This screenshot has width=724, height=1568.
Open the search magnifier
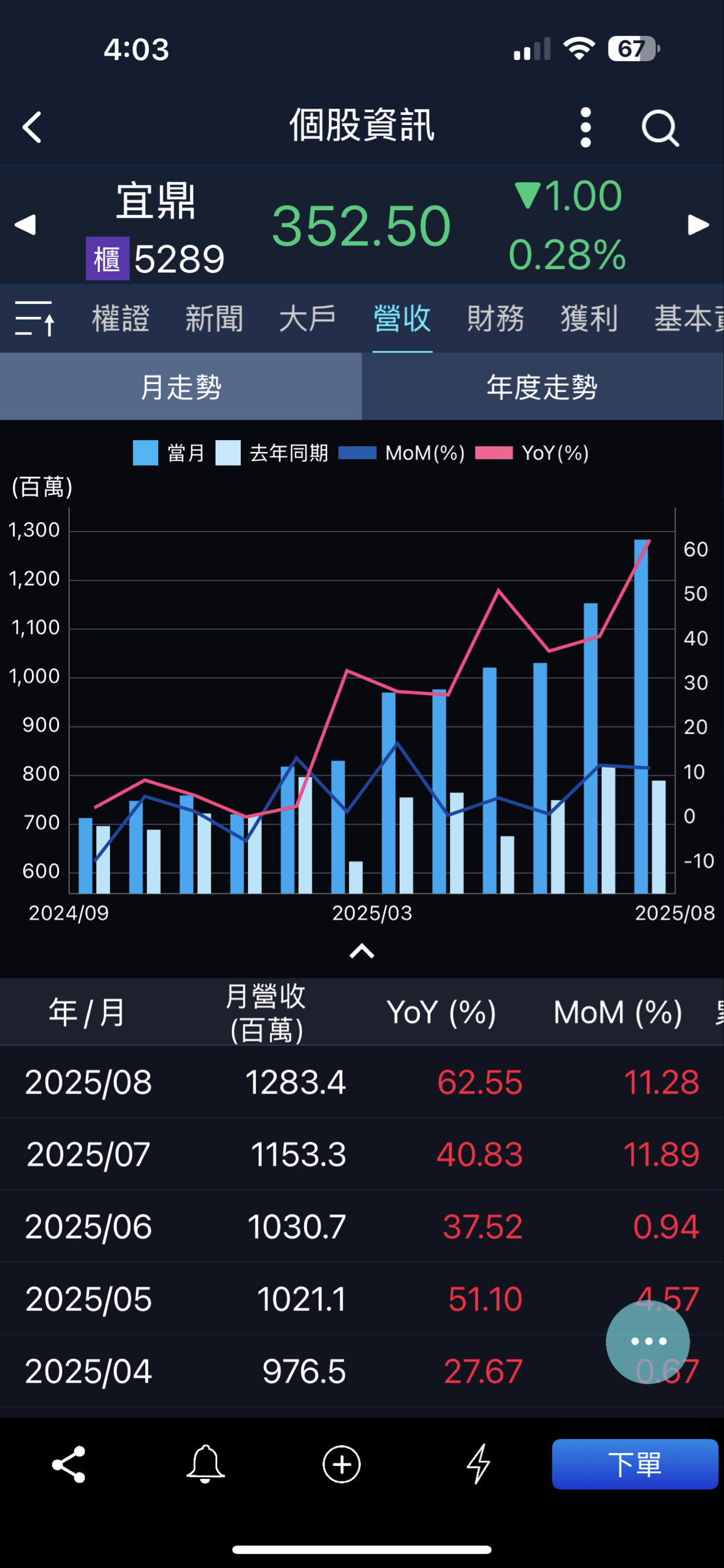pyautogui.click(x=660, y=129)
